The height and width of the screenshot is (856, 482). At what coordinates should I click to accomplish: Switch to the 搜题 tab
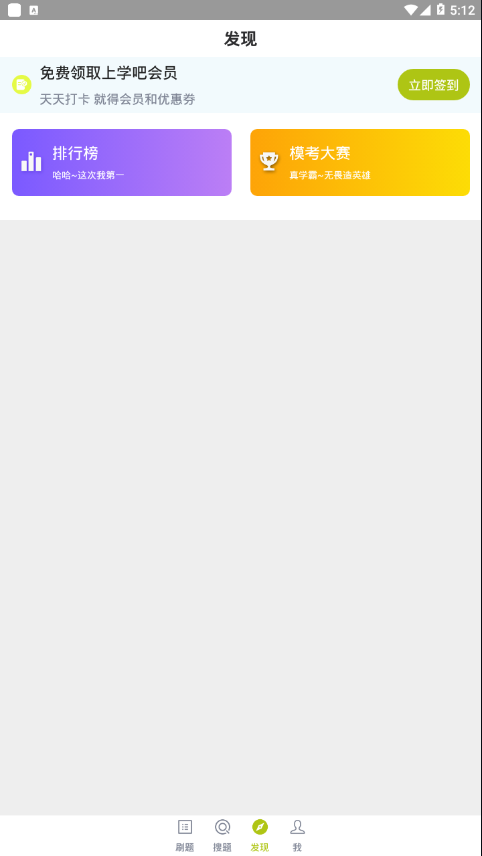coord(222,835)
